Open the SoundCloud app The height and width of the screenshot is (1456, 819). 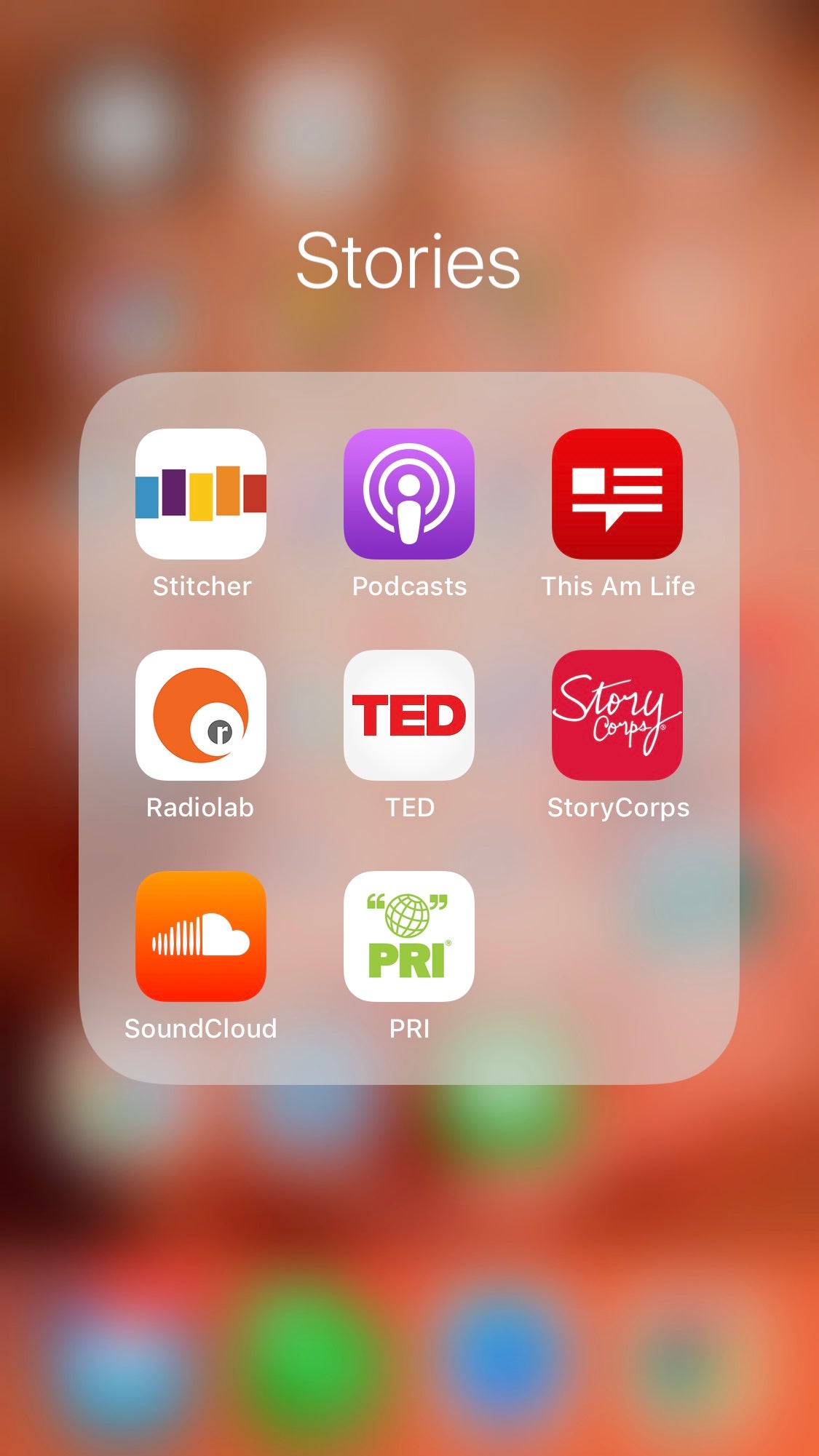(201, 936)
